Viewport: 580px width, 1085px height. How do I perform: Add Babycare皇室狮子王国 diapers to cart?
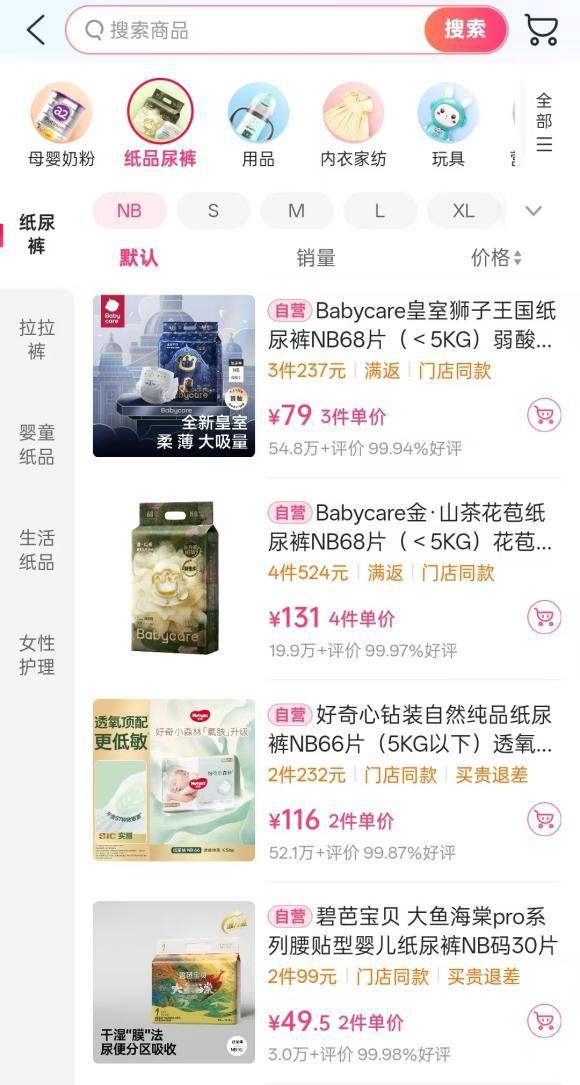(x=544, y=415)
